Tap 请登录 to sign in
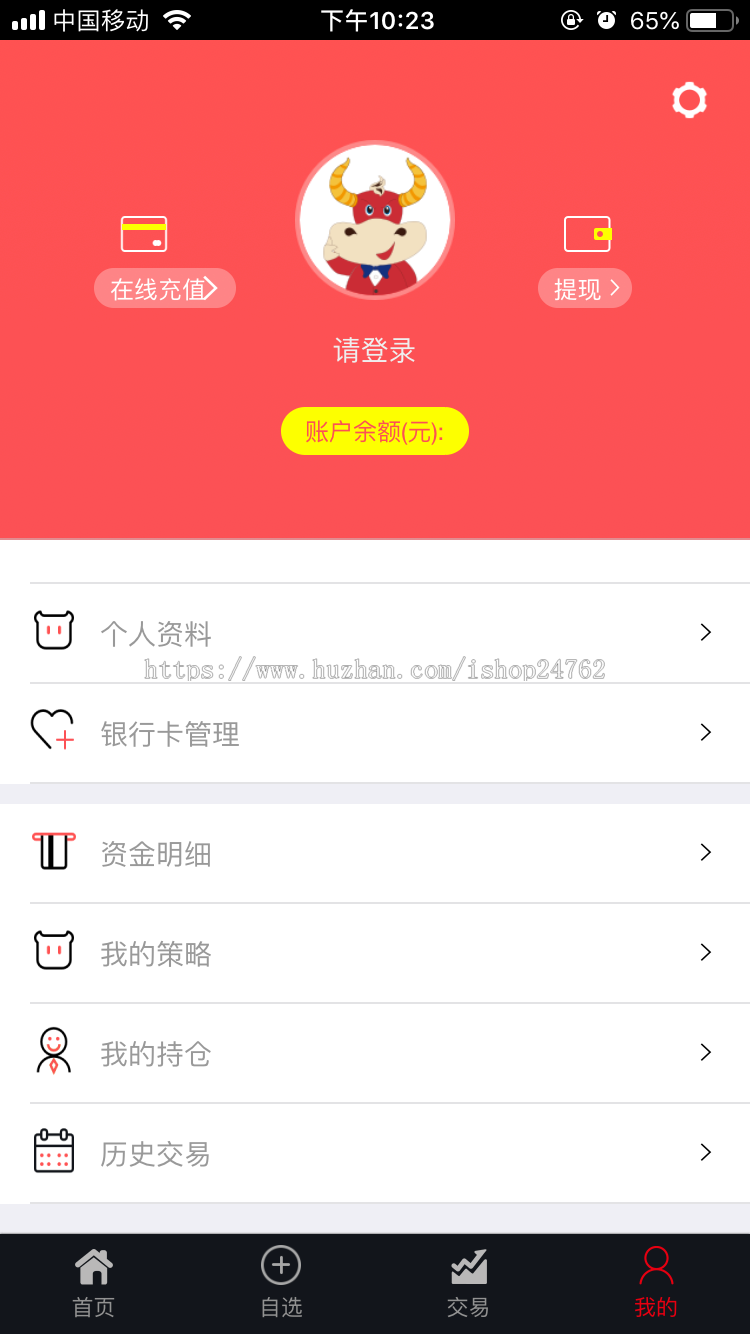Screen dimensions: 750x1334 [x=375, y=351]
